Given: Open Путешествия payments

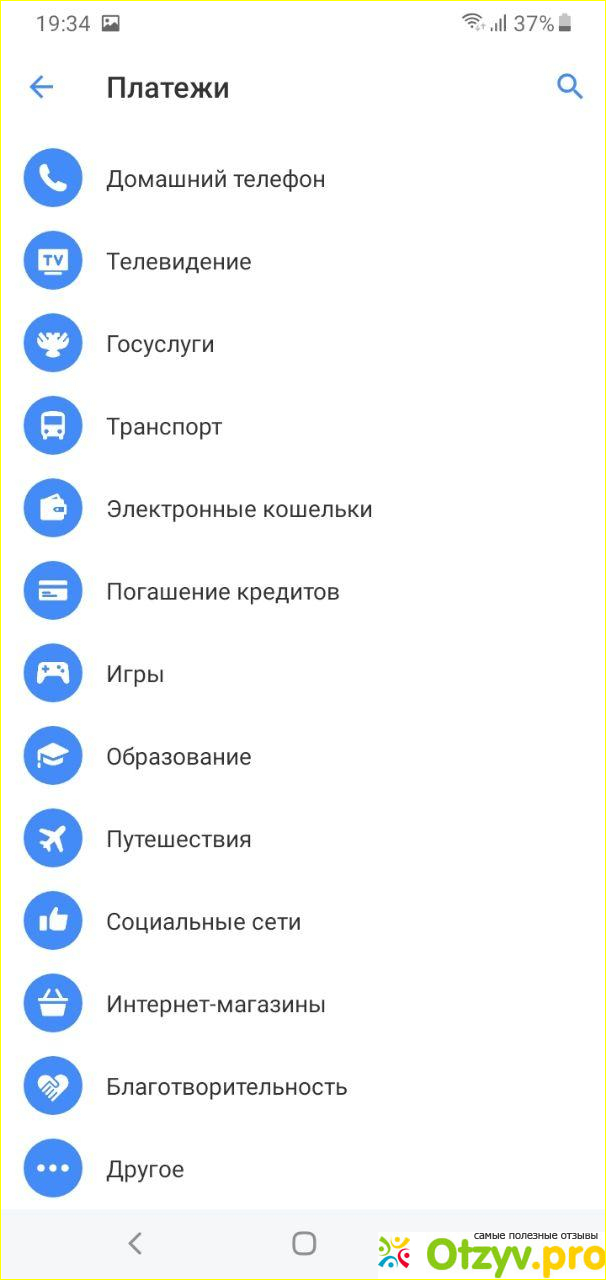Looking at the screenshot, I should pos(179,839).
